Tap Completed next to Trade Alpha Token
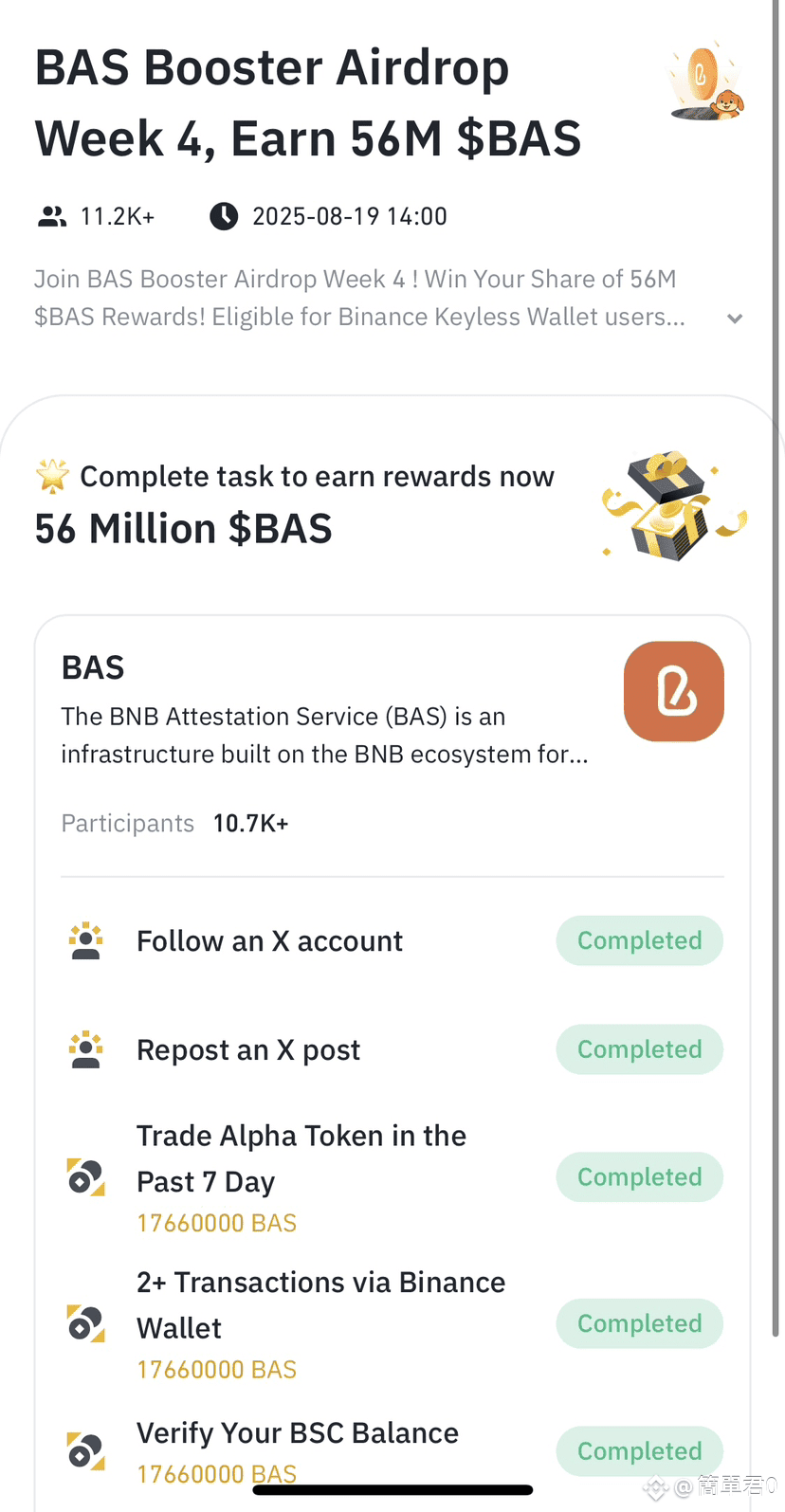 click(640, 1176)
